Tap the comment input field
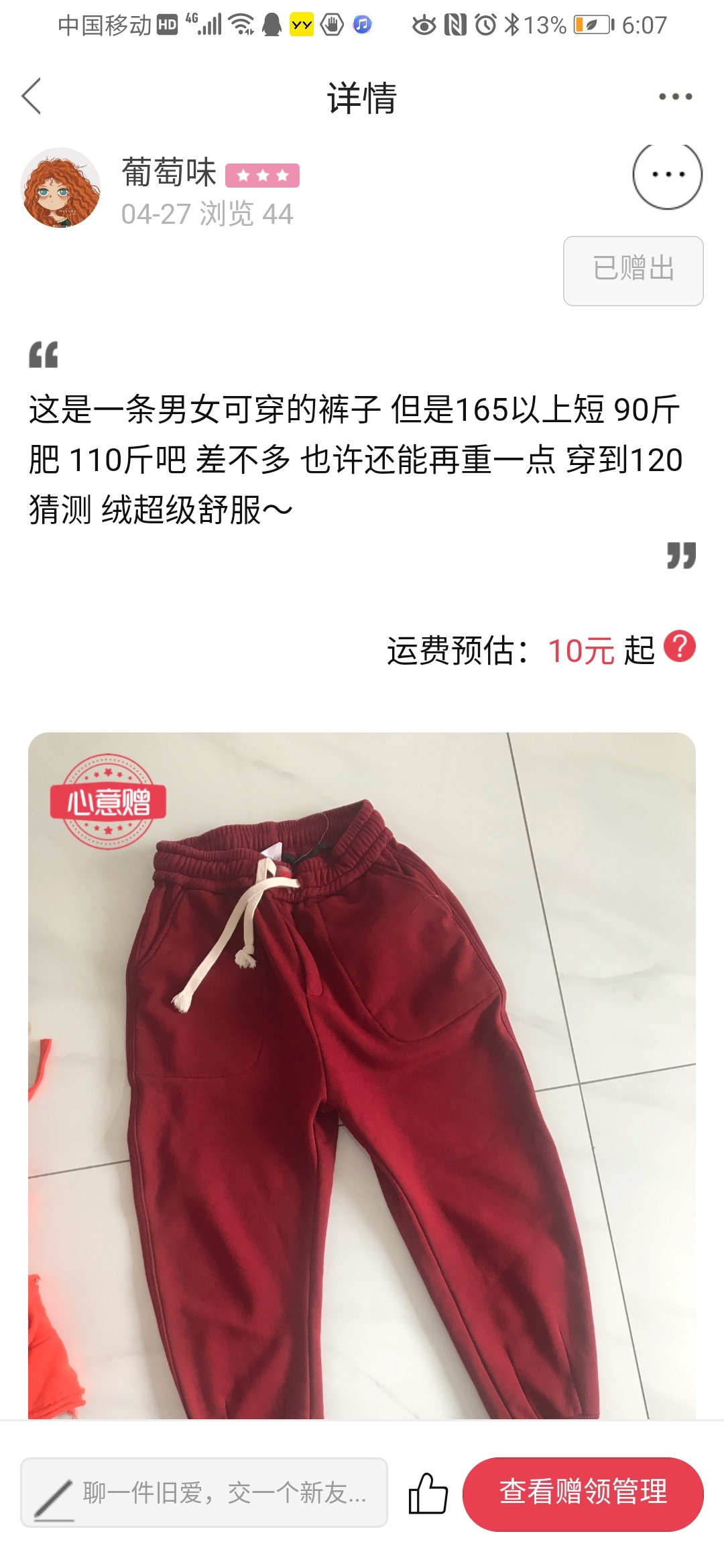 click(x=204, y=1492)
